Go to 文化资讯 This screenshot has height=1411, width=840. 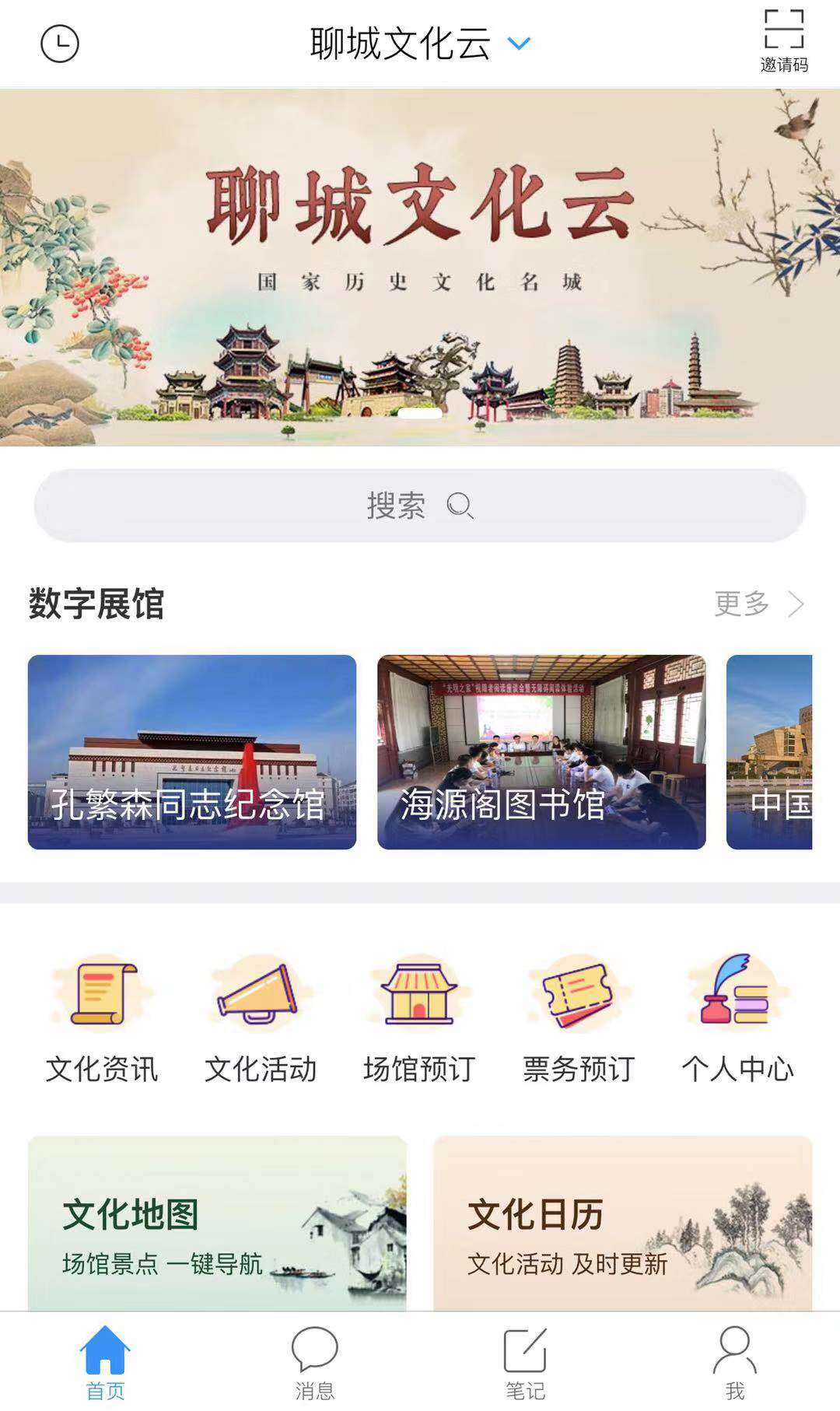(x=102, y=1020)
